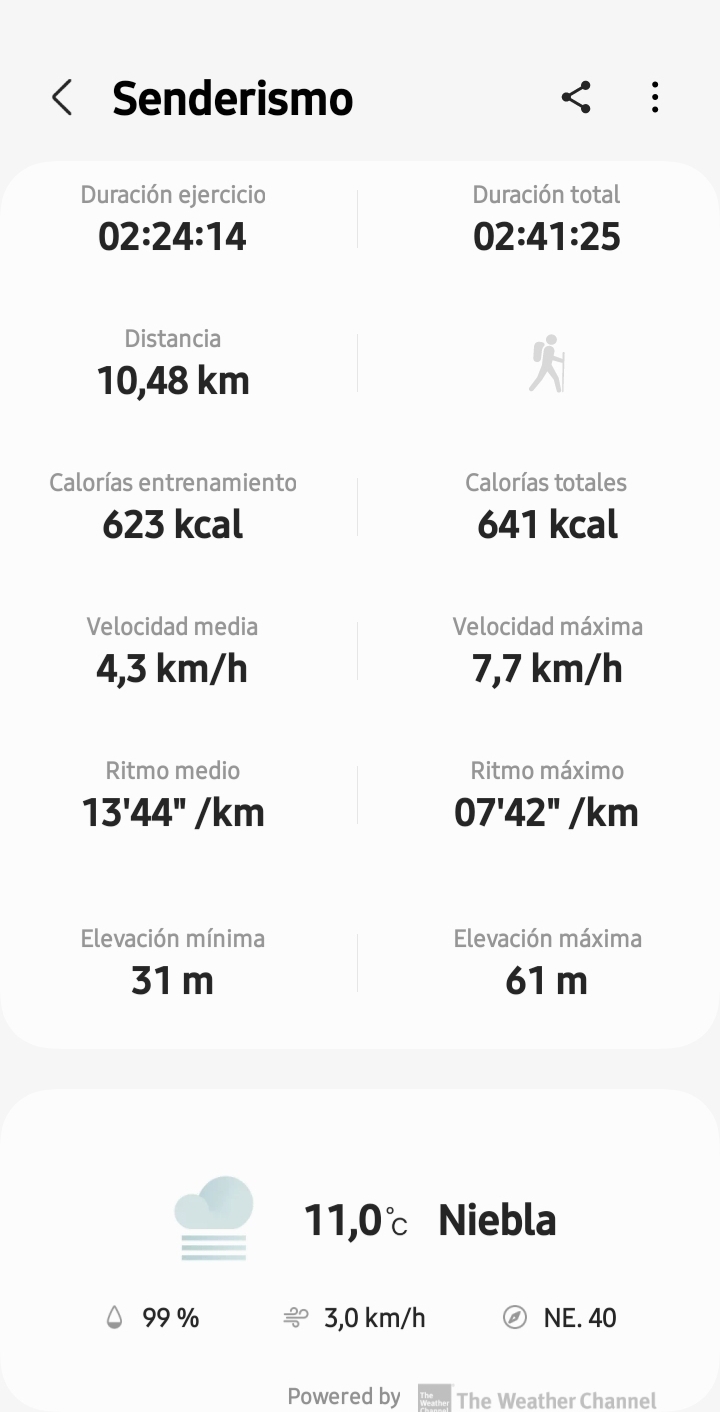The height and width of the screenshot is (1412, 720).
Task: Go back from the Senderismo screen
Action: click(62, 98)
